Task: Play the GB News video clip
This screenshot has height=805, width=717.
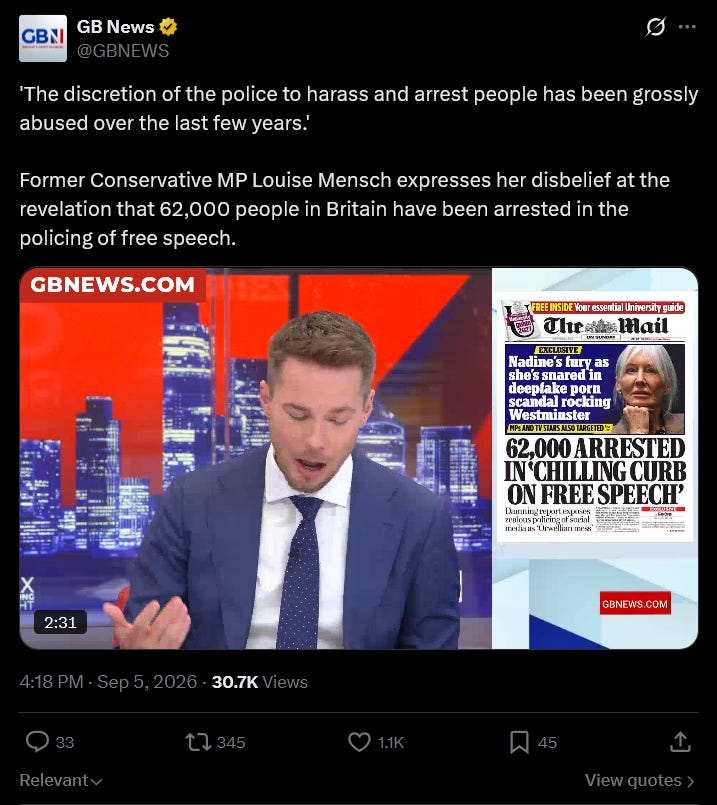Action: tap(358, 458)
